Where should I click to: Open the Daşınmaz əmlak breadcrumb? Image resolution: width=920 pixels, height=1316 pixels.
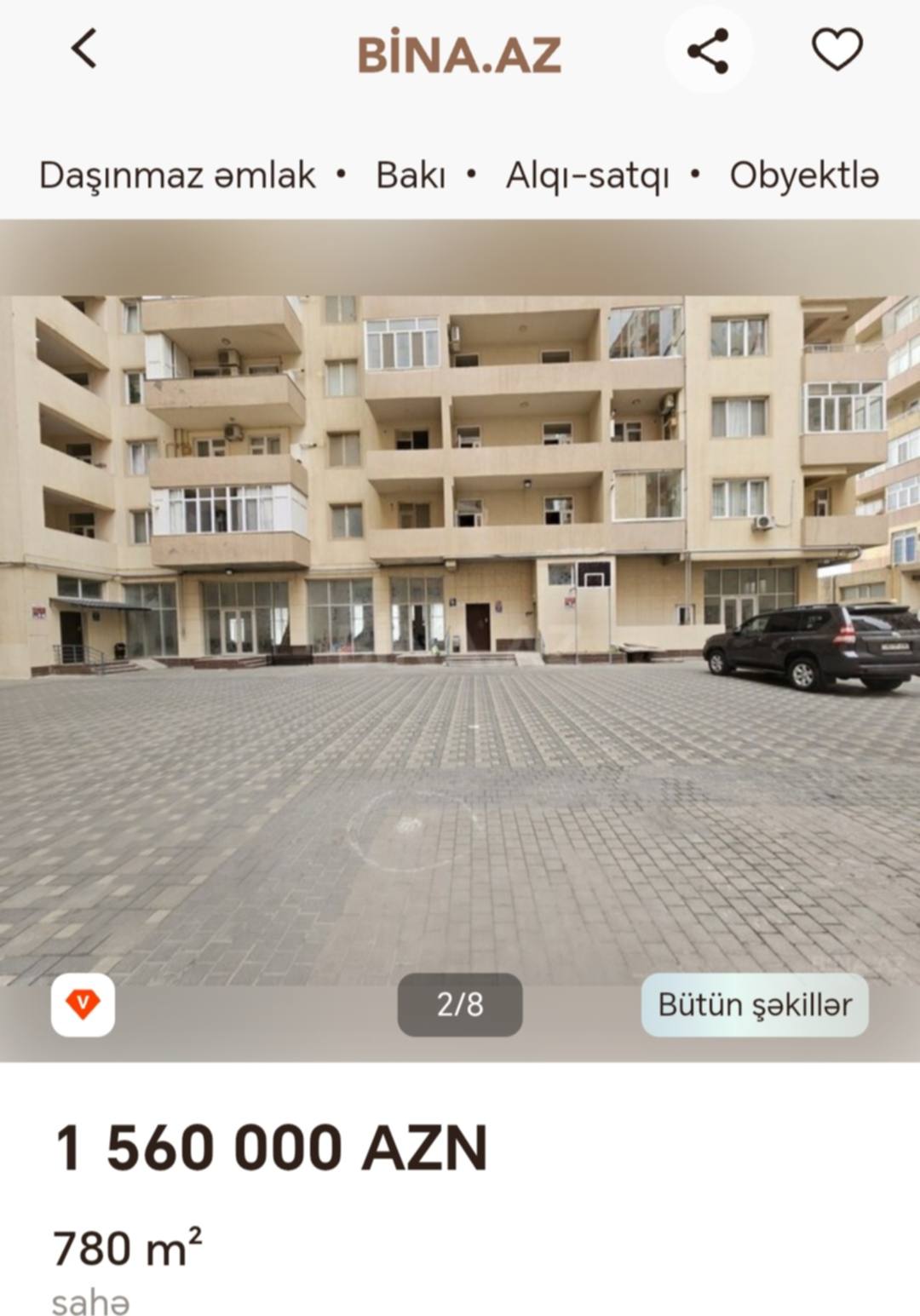pos(177,175)
